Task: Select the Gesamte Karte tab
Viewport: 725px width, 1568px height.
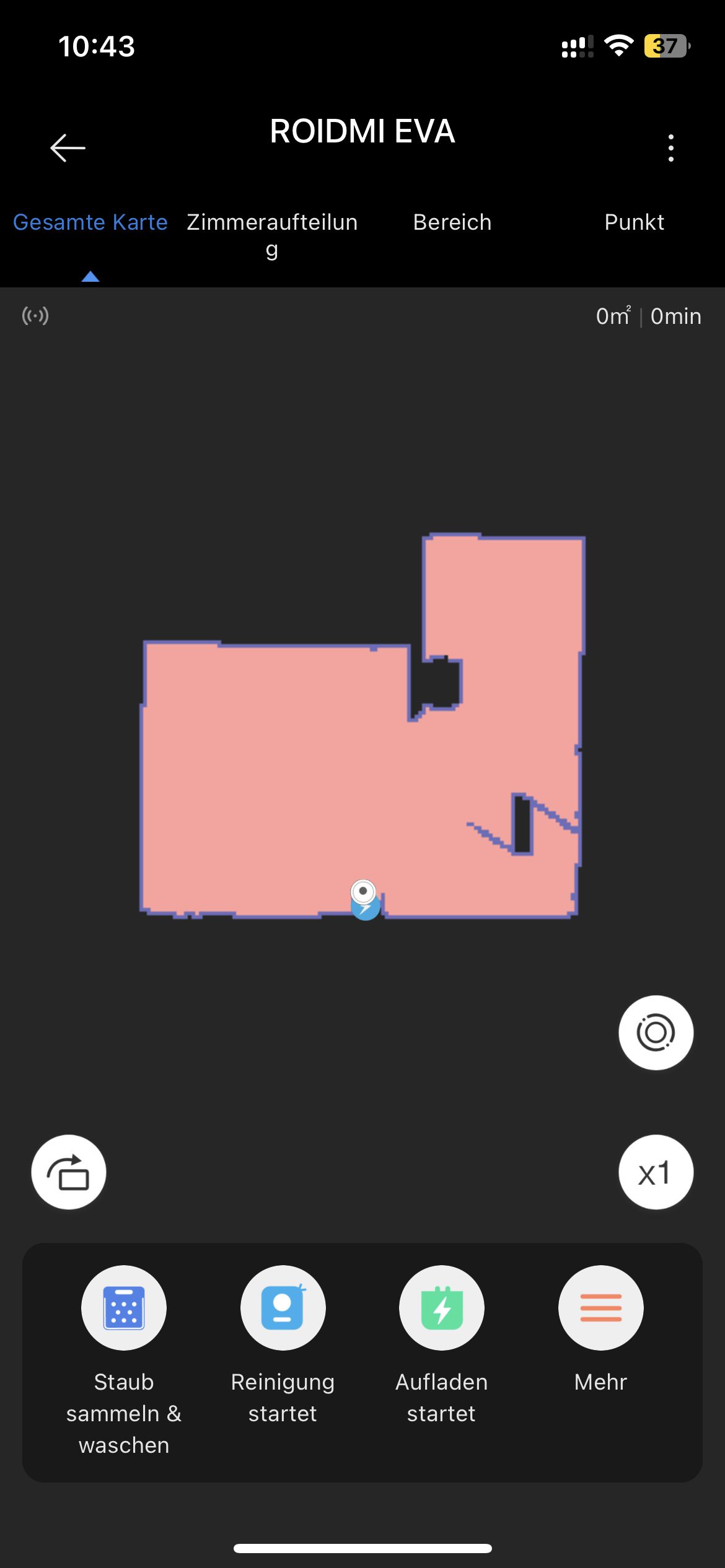Action: (90, 222)
